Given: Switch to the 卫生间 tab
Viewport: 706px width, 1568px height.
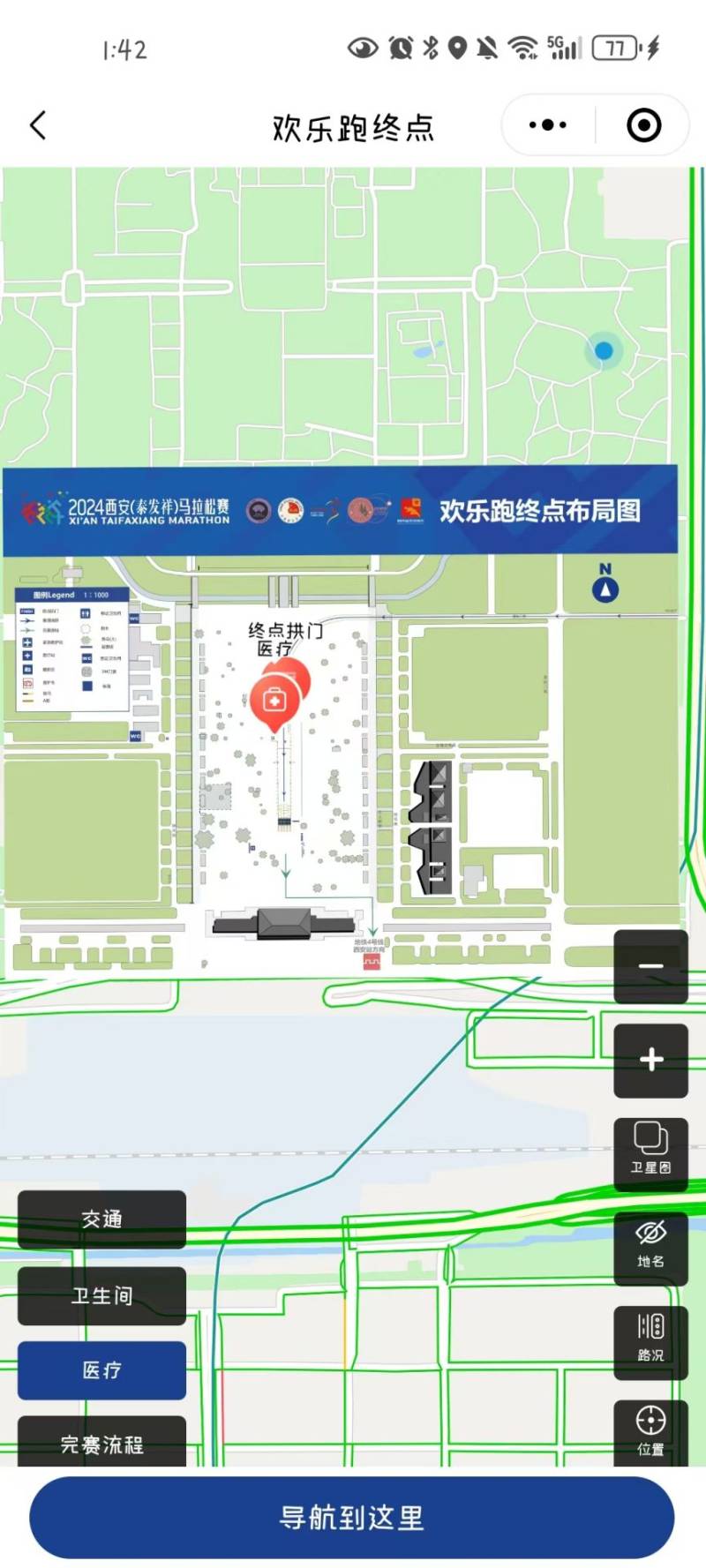Looking at the screenshot, I should pos(101,1294).
